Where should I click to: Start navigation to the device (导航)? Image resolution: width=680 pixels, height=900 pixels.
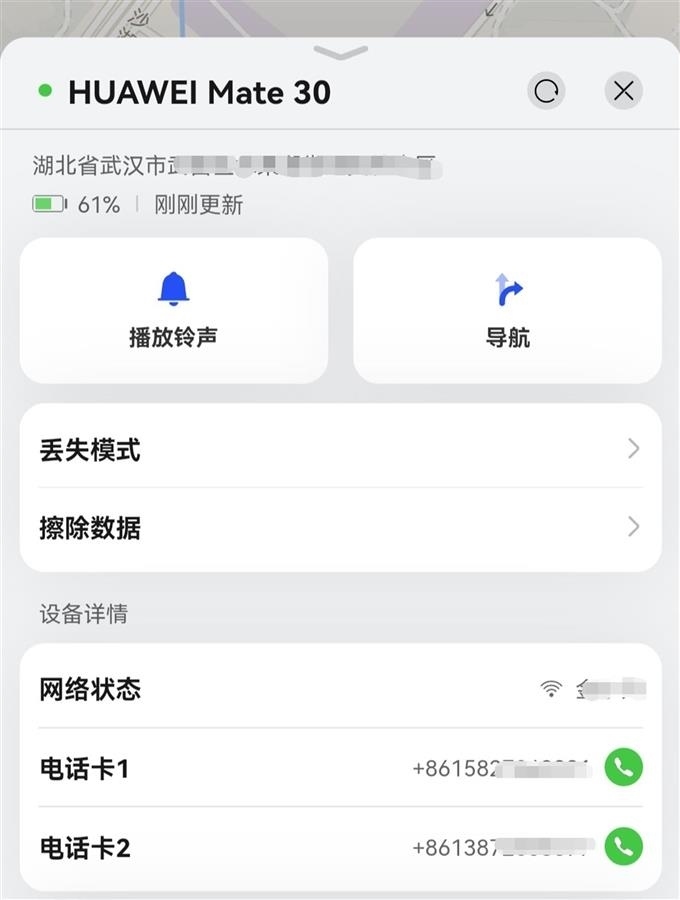507,310
